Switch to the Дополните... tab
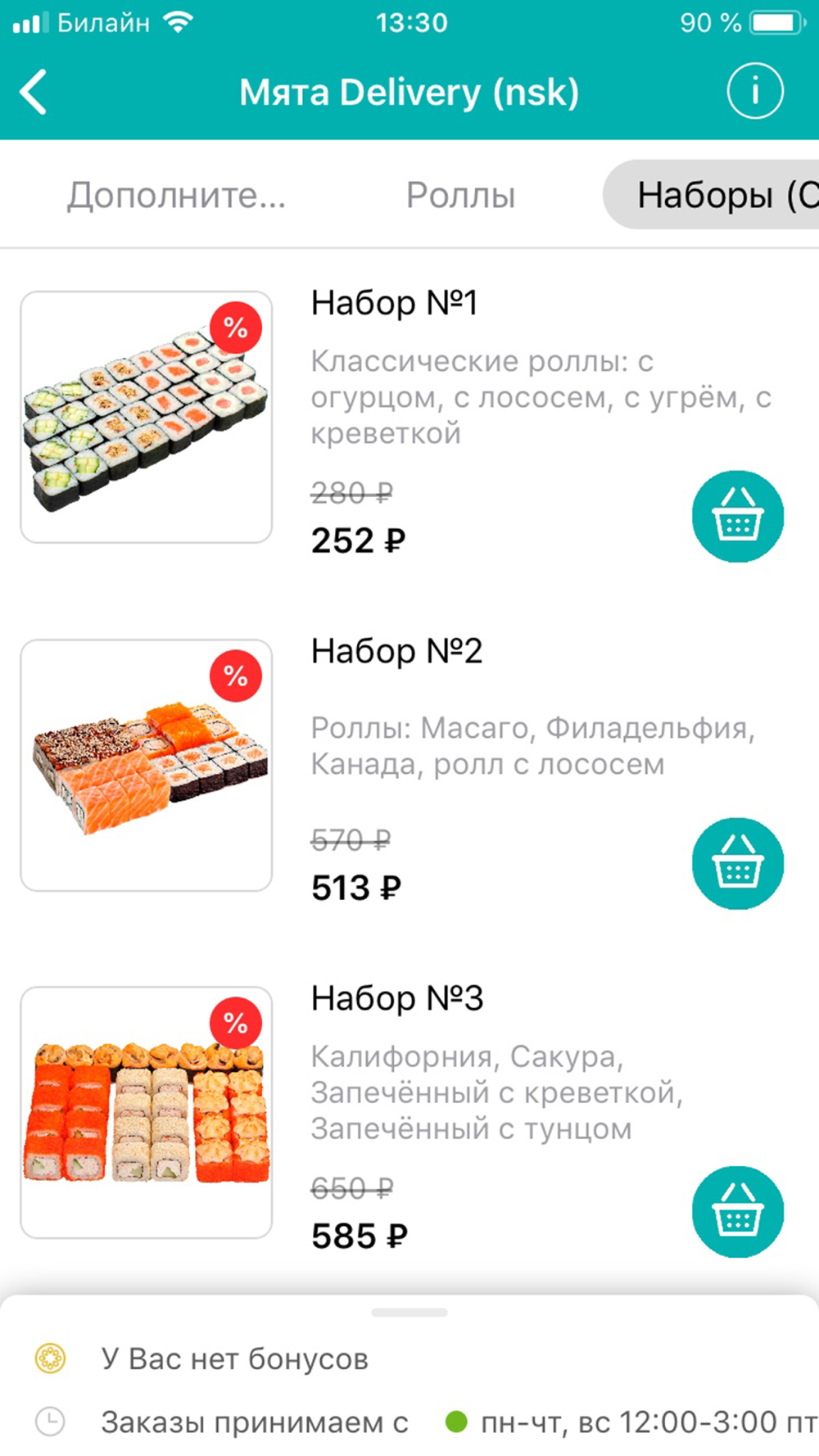Image resolution: width=819 pixels, height=1456 pixels. (x=176, y=195)
